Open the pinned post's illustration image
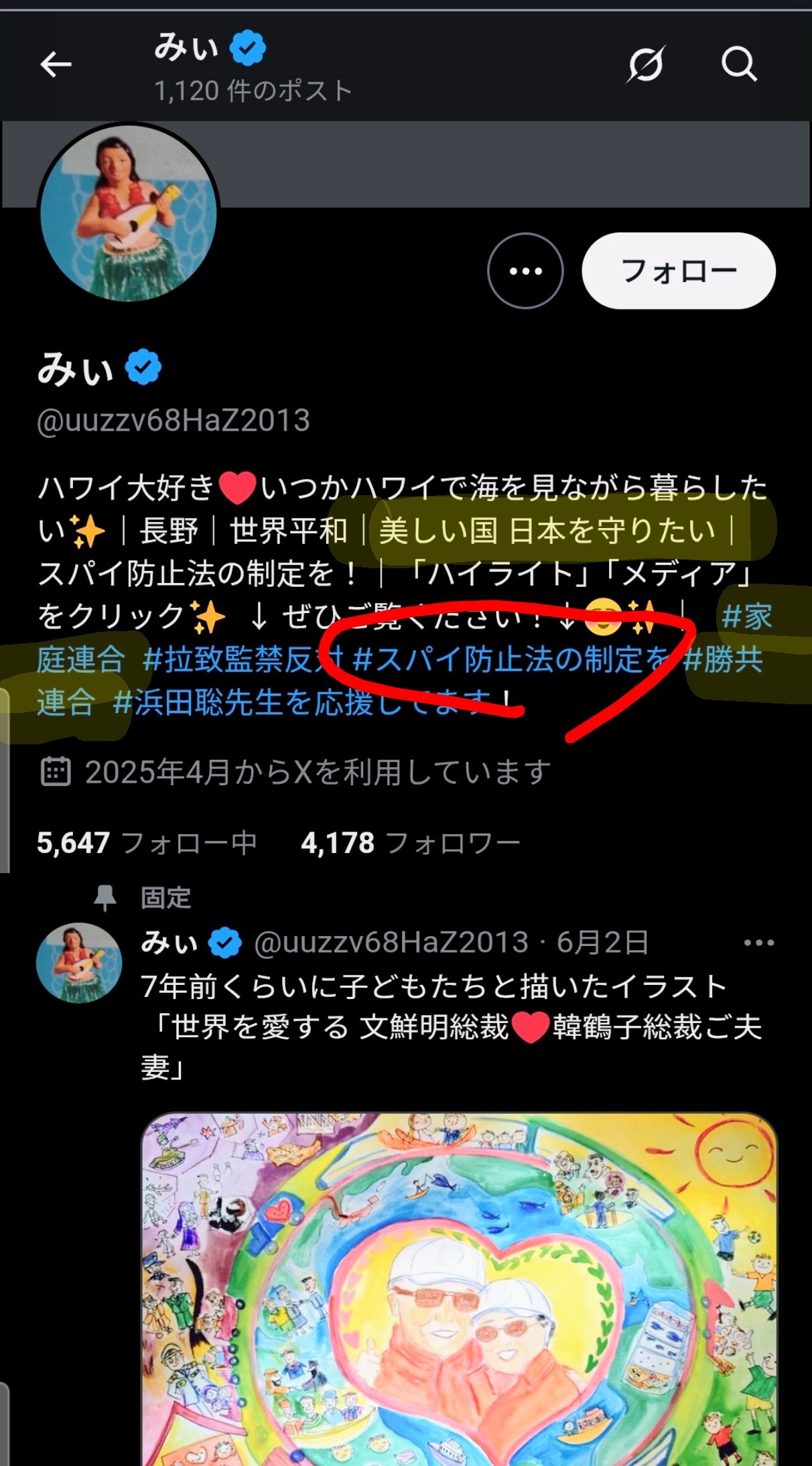 (459, 1286)
